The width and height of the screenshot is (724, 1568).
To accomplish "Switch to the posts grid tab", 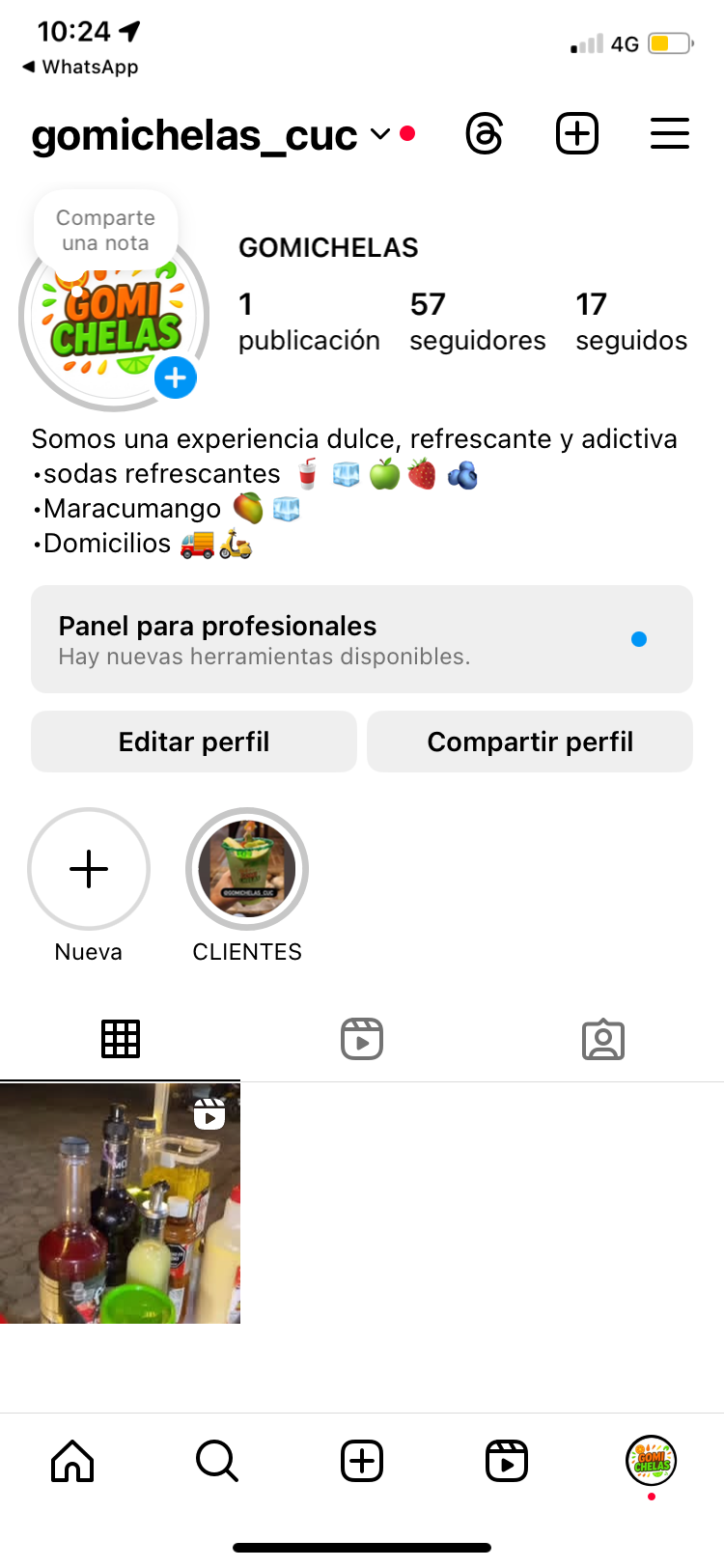I will pos(121,1039).
